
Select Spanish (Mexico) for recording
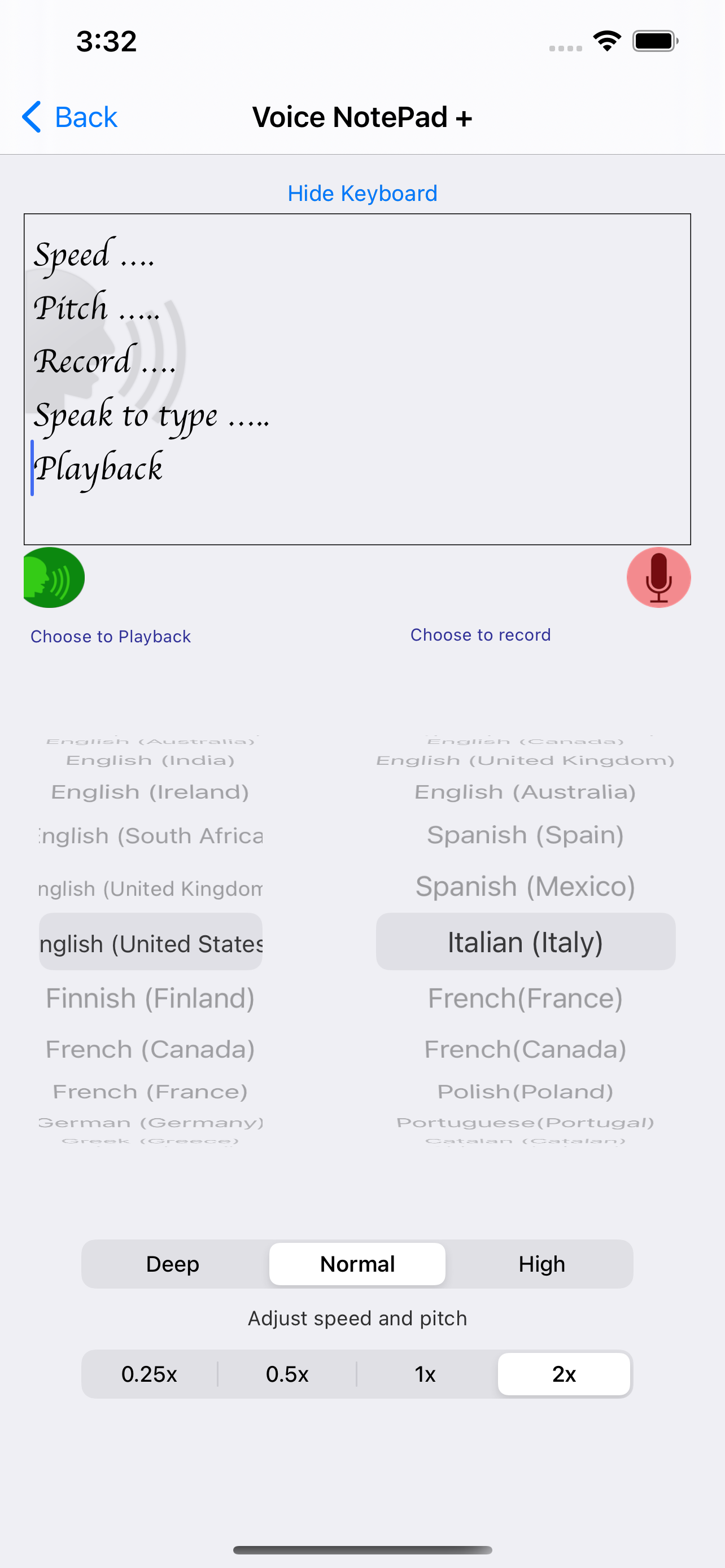pos(525,886)
